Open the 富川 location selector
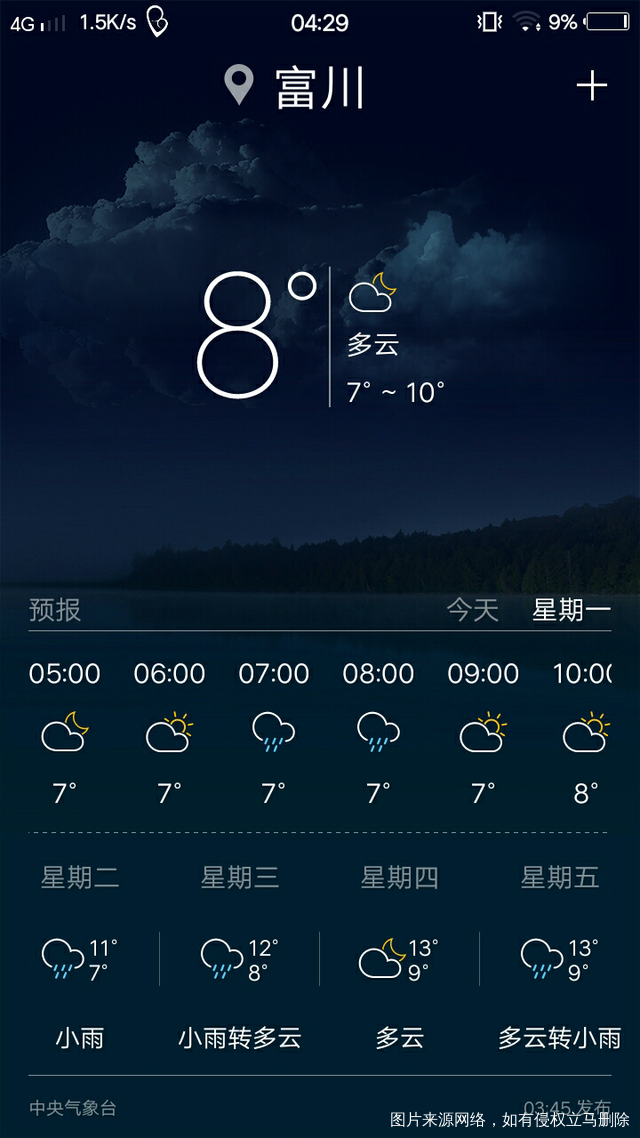The image size is (640, 1138). [296, 88]
